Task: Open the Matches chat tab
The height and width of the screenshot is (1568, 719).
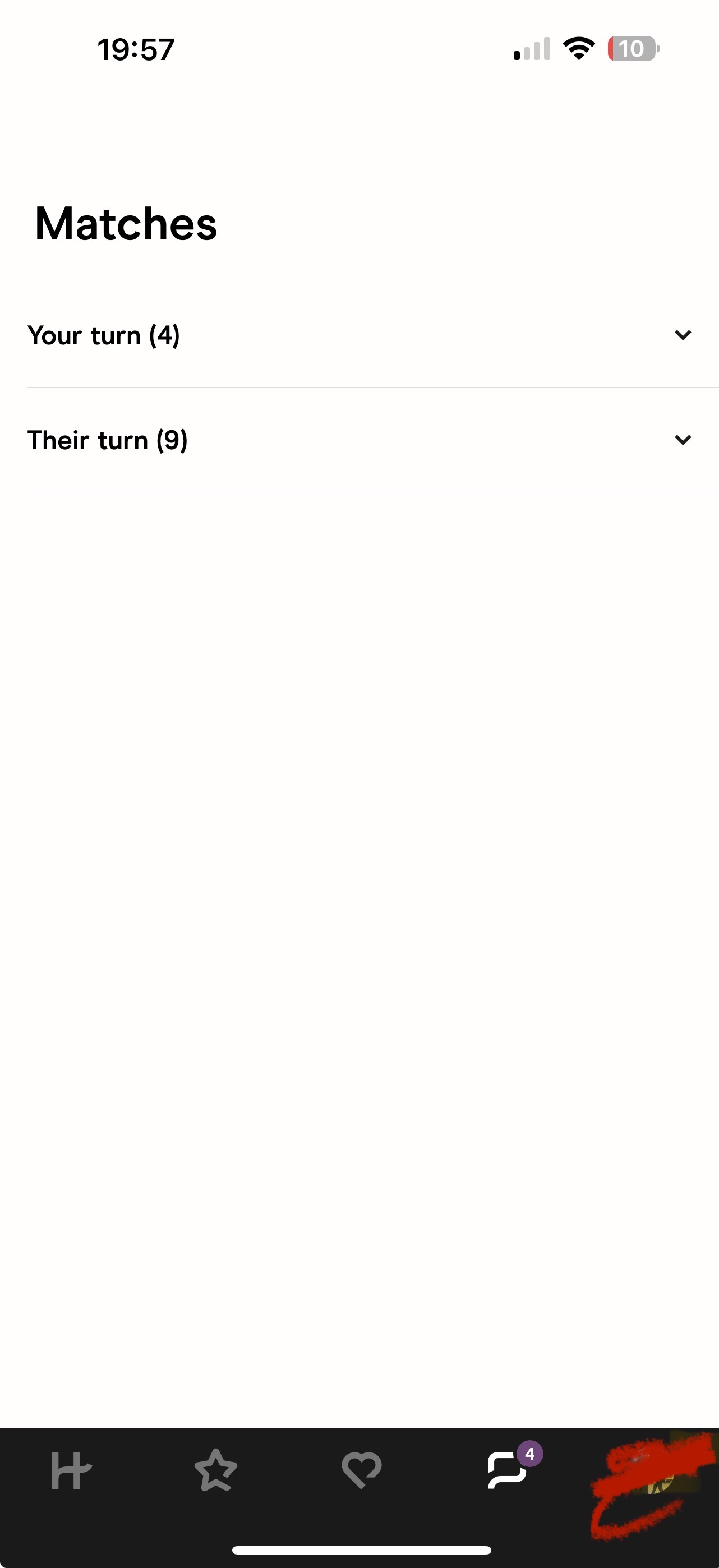Action: pyautogui.click(x=506, y=1470)
